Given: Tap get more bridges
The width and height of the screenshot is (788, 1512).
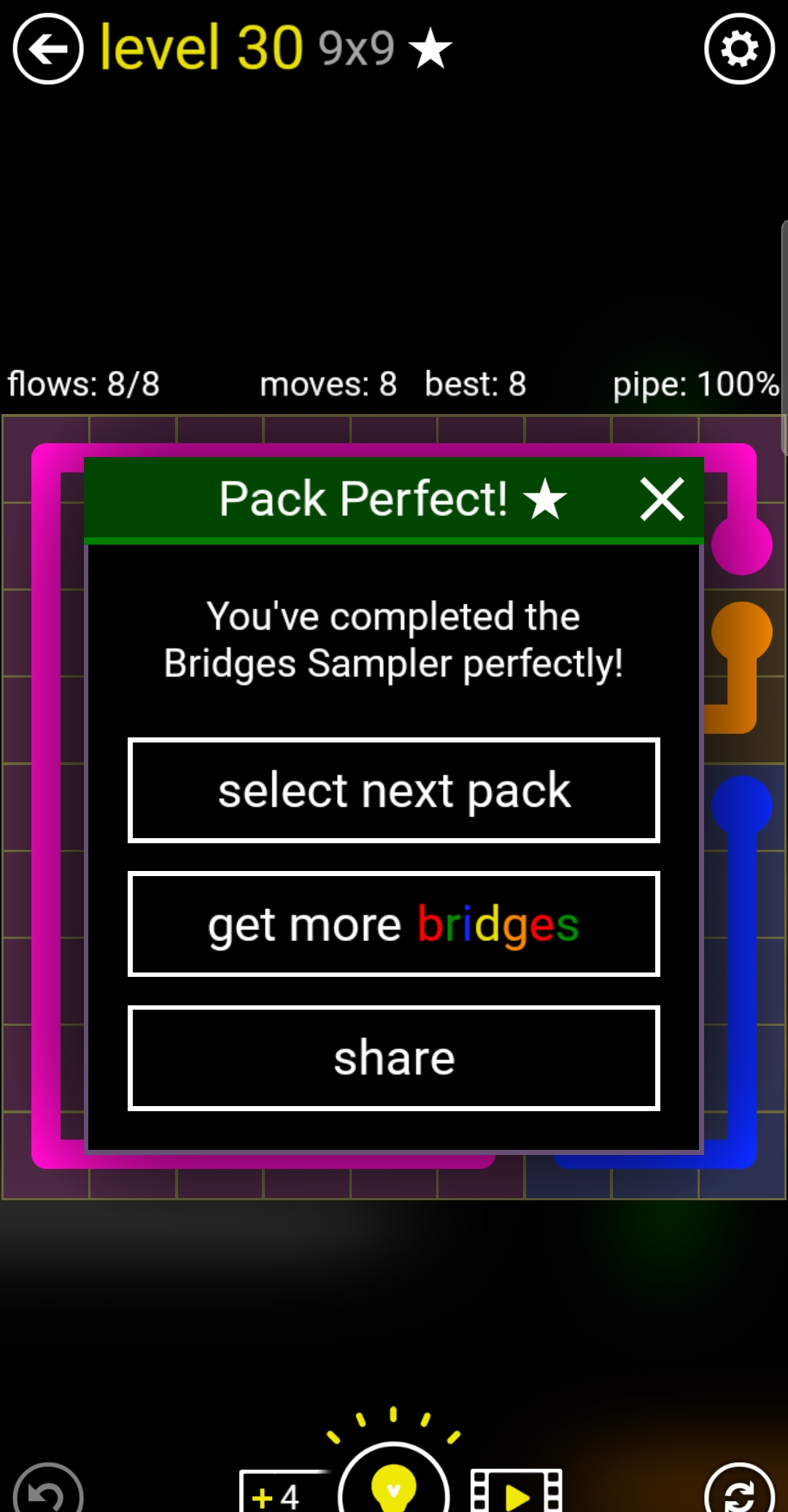Looking at the screenshot, I should click(x=394, y=924).
